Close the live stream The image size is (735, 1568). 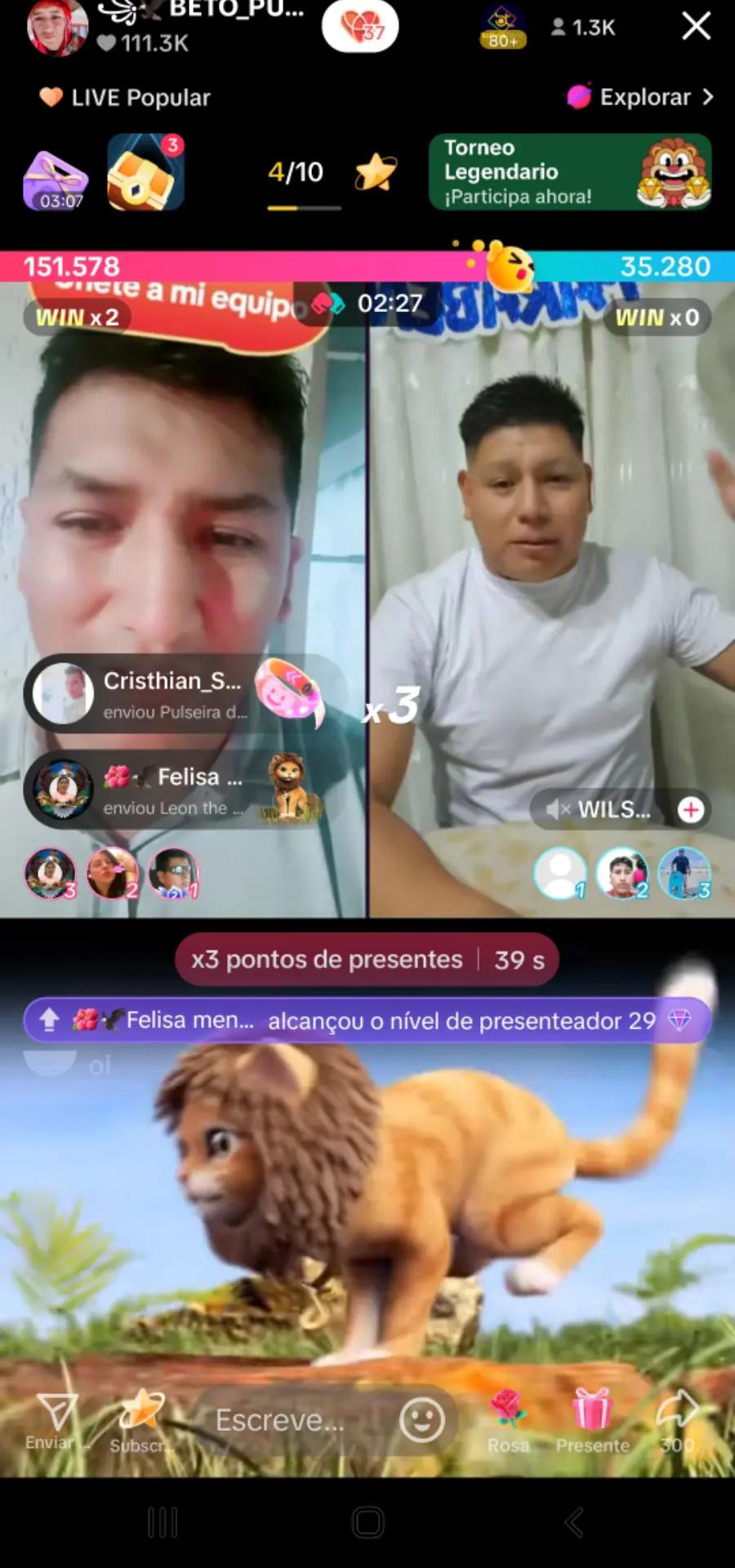[696, 26]
